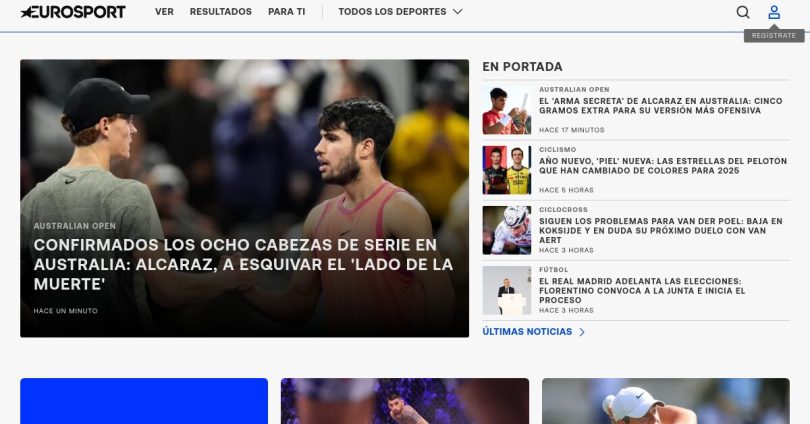Open the PARA TI section
810x424 pixels.
tap(287, 12)
